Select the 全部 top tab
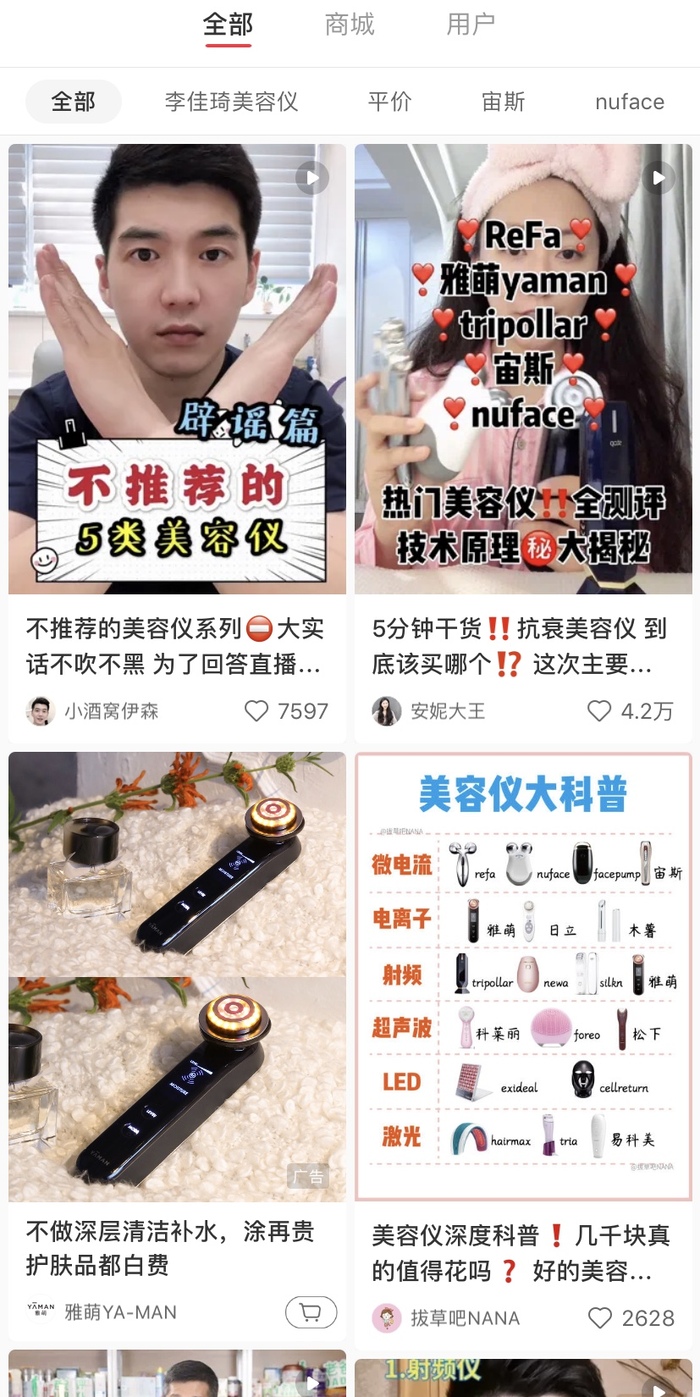700x1397 pixels. click(x=228, y=25)
